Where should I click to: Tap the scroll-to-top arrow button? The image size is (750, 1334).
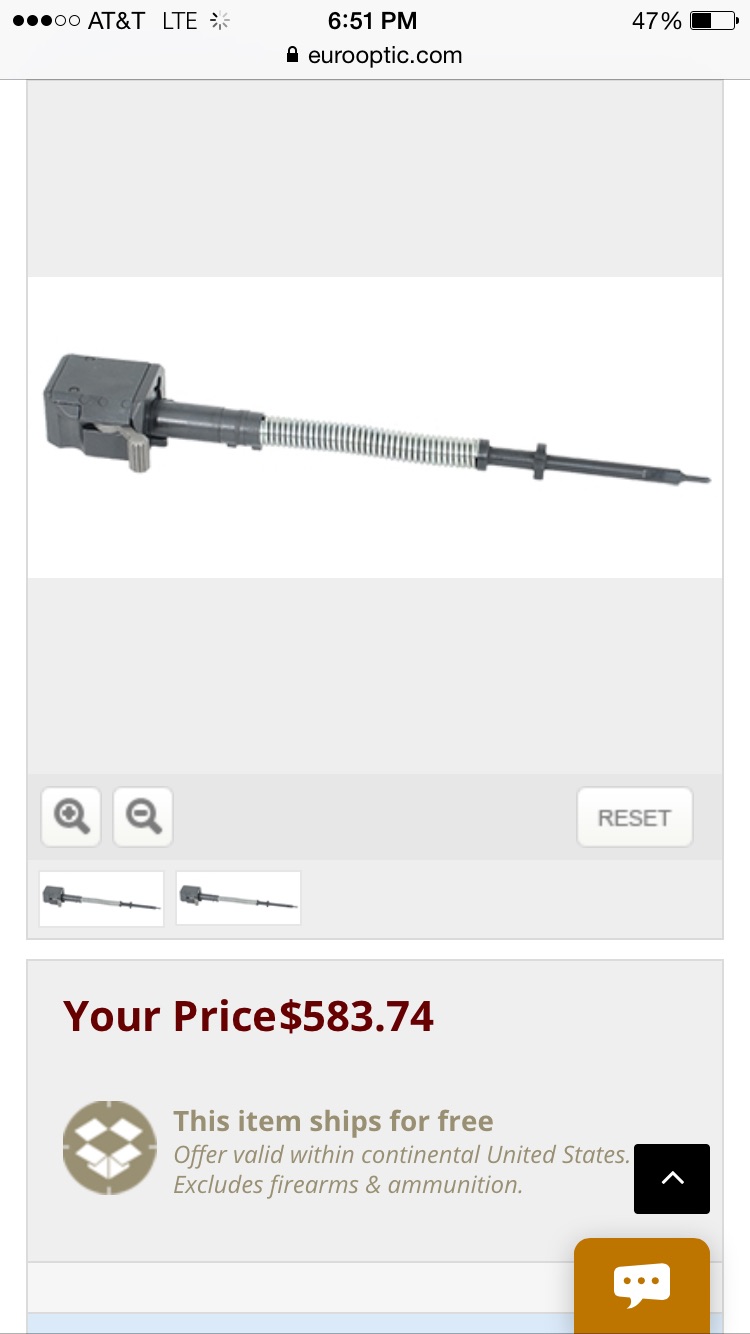click(672, 1178)
